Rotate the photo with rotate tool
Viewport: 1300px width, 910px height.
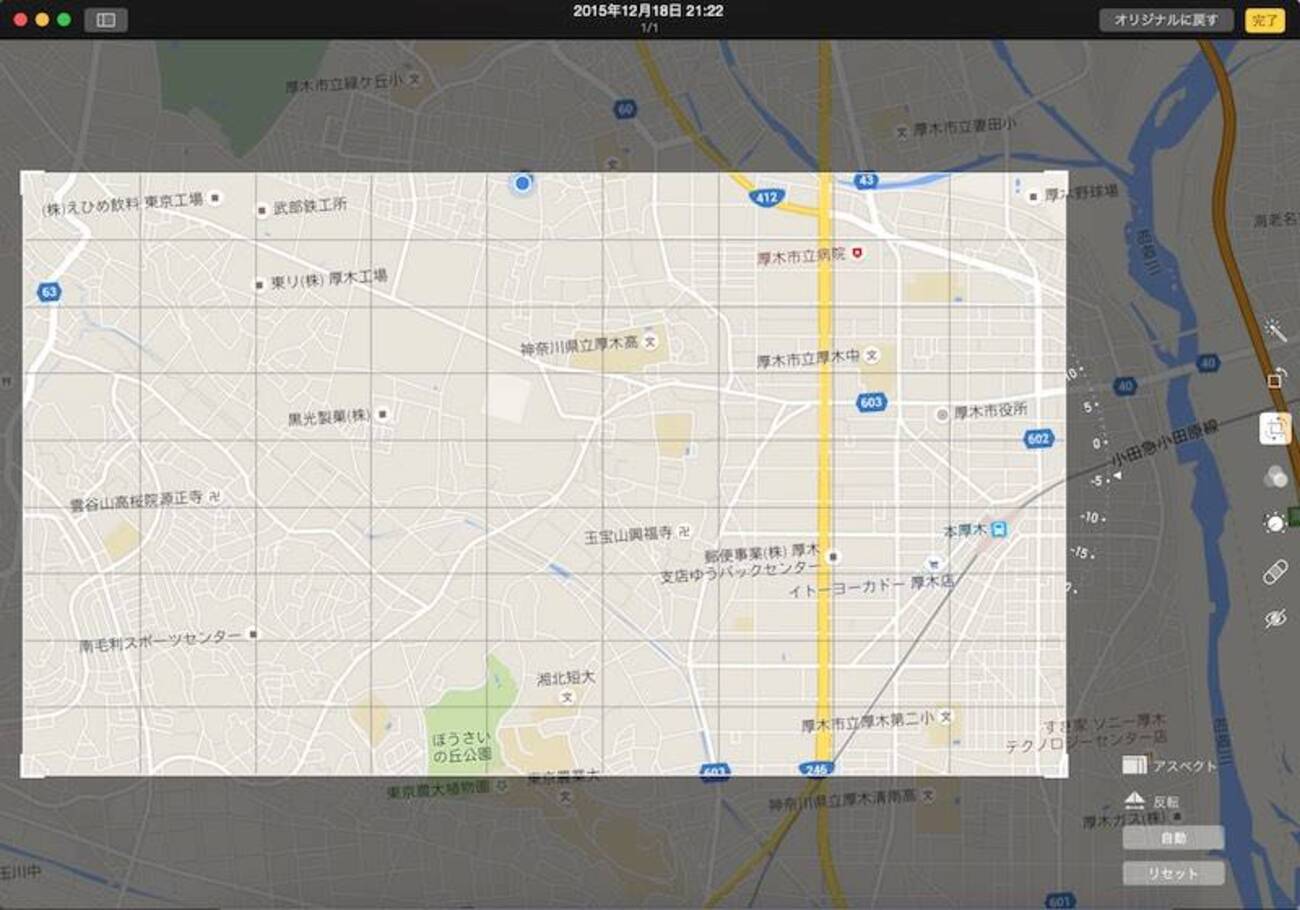click(1274, 379)
